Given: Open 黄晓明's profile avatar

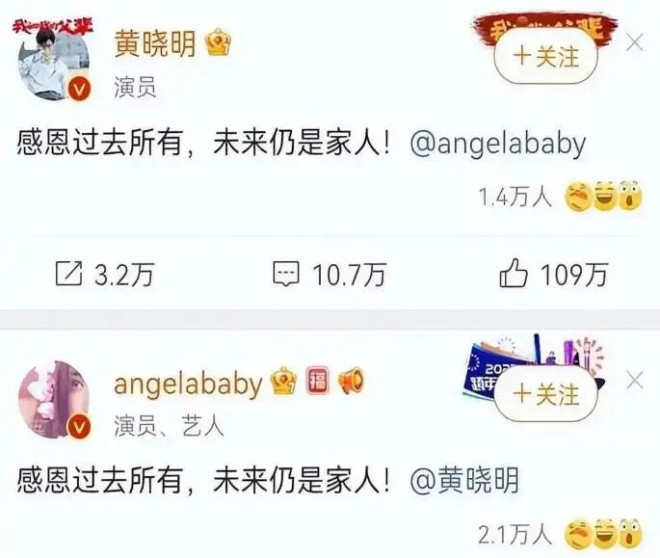Looking at the screenshot, I should tap(57, 63).
